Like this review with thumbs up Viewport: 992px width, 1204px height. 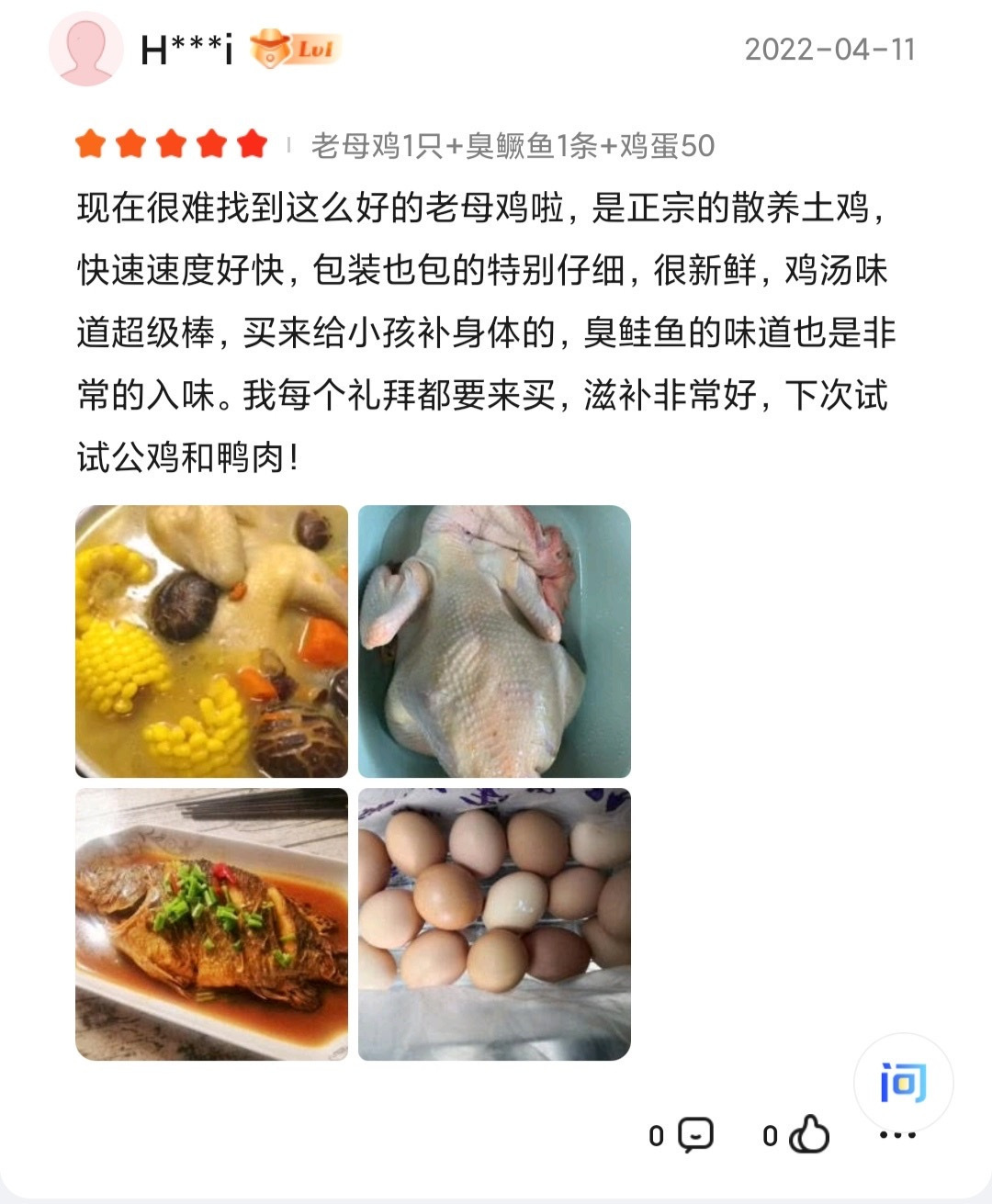click(809, 1135)
